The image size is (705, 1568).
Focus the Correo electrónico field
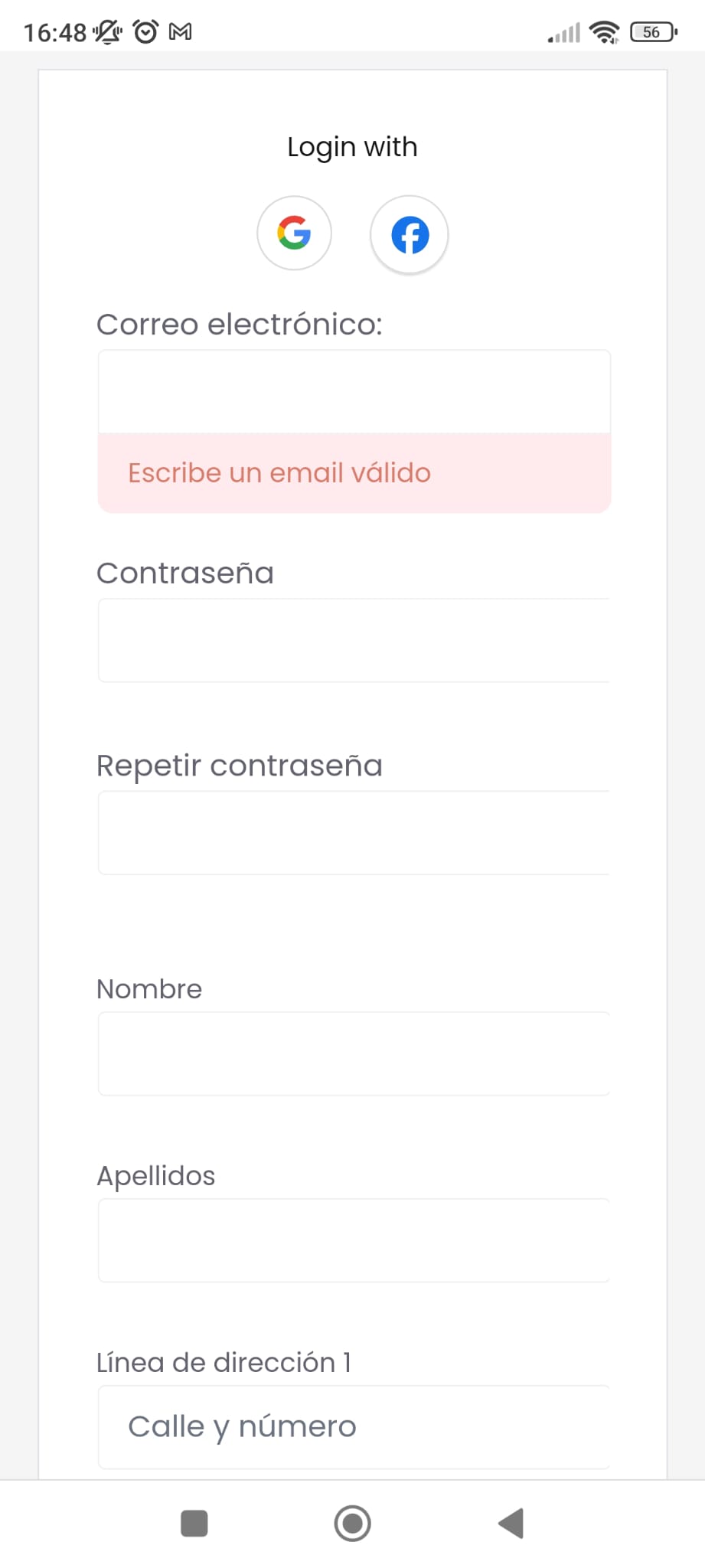[x=354, y=391]
